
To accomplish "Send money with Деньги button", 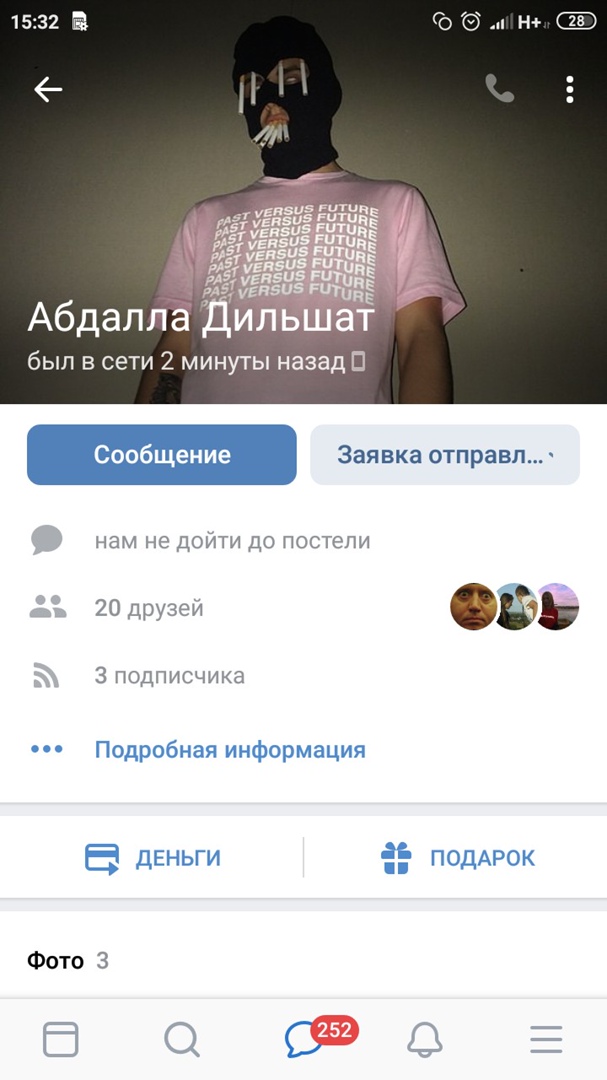I will [153, 858].
